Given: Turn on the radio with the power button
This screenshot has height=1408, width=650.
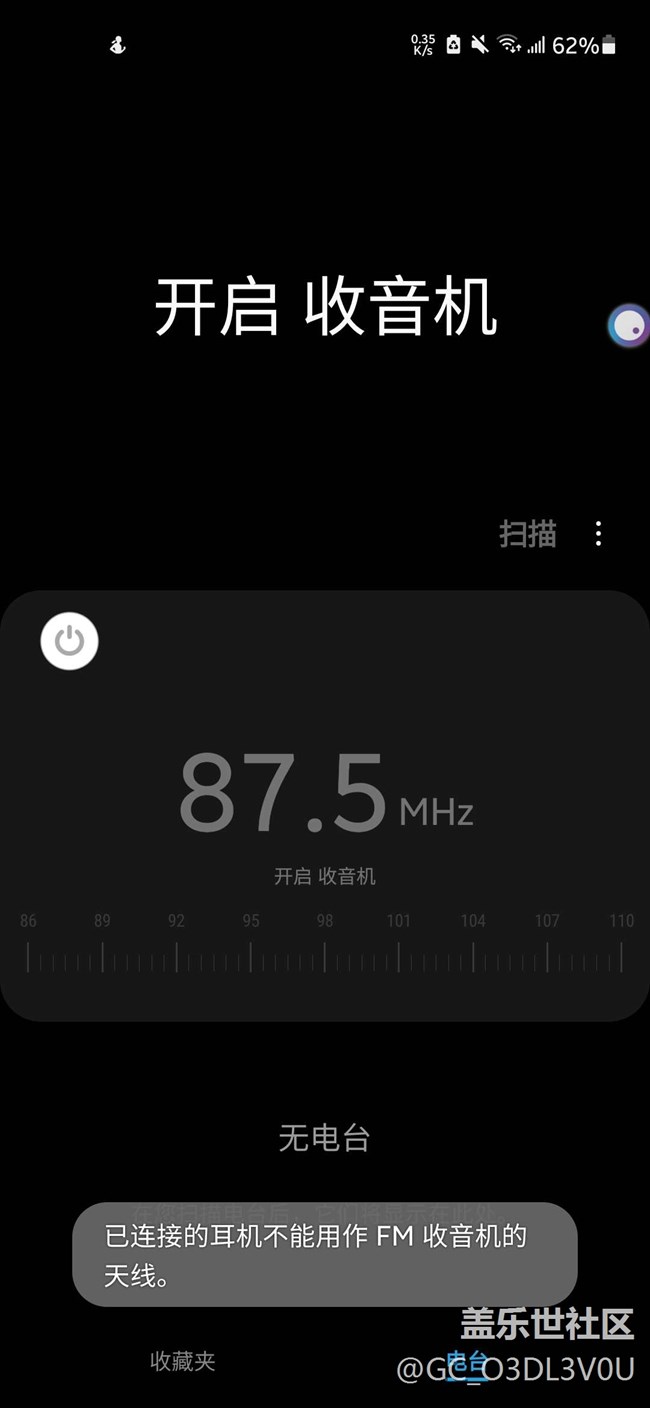Looking at the screenshot, I should click(69, 641).
